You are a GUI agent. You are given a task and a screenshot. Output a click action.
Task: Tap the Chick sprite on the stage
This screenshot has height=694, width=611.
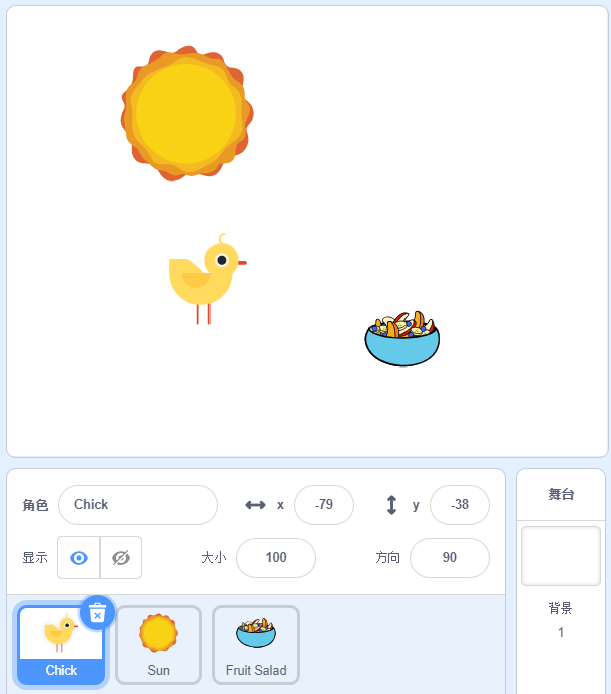tap(204, 278)
